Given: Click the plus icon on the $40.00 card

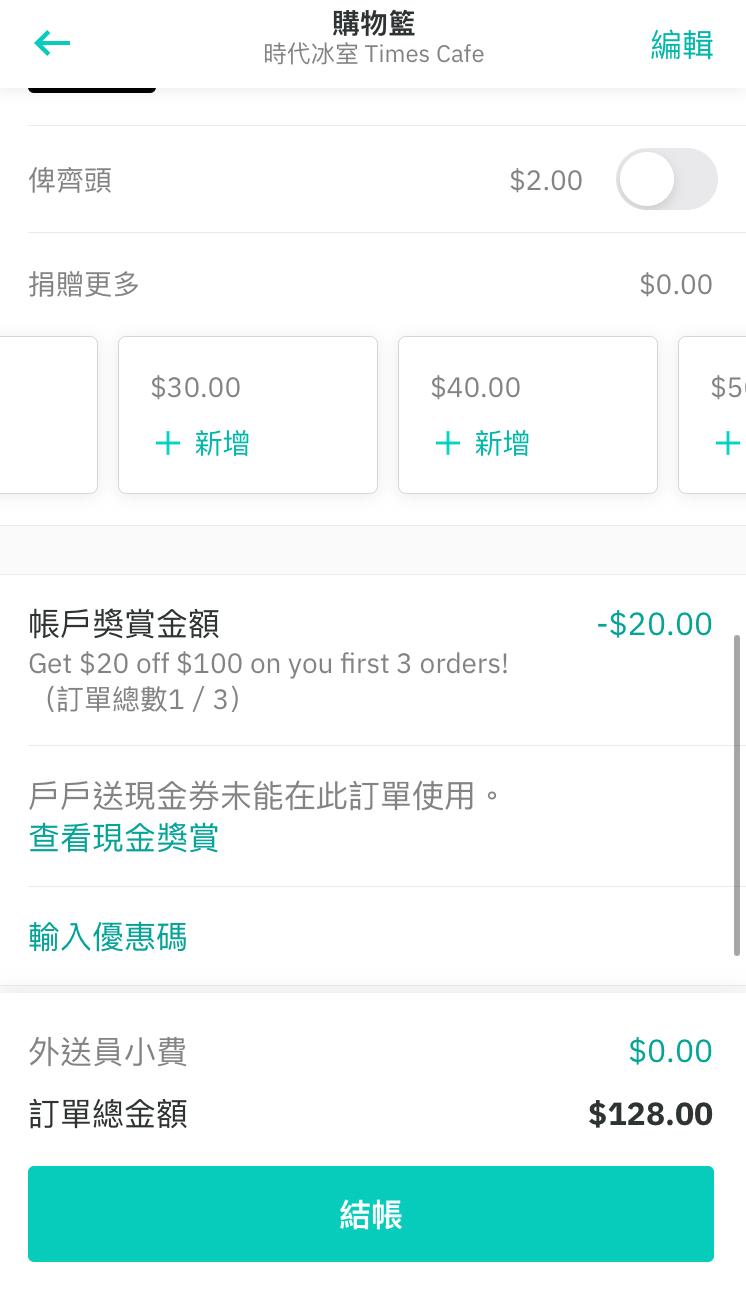Looking at the screenshot, I should tap(448, 444).
